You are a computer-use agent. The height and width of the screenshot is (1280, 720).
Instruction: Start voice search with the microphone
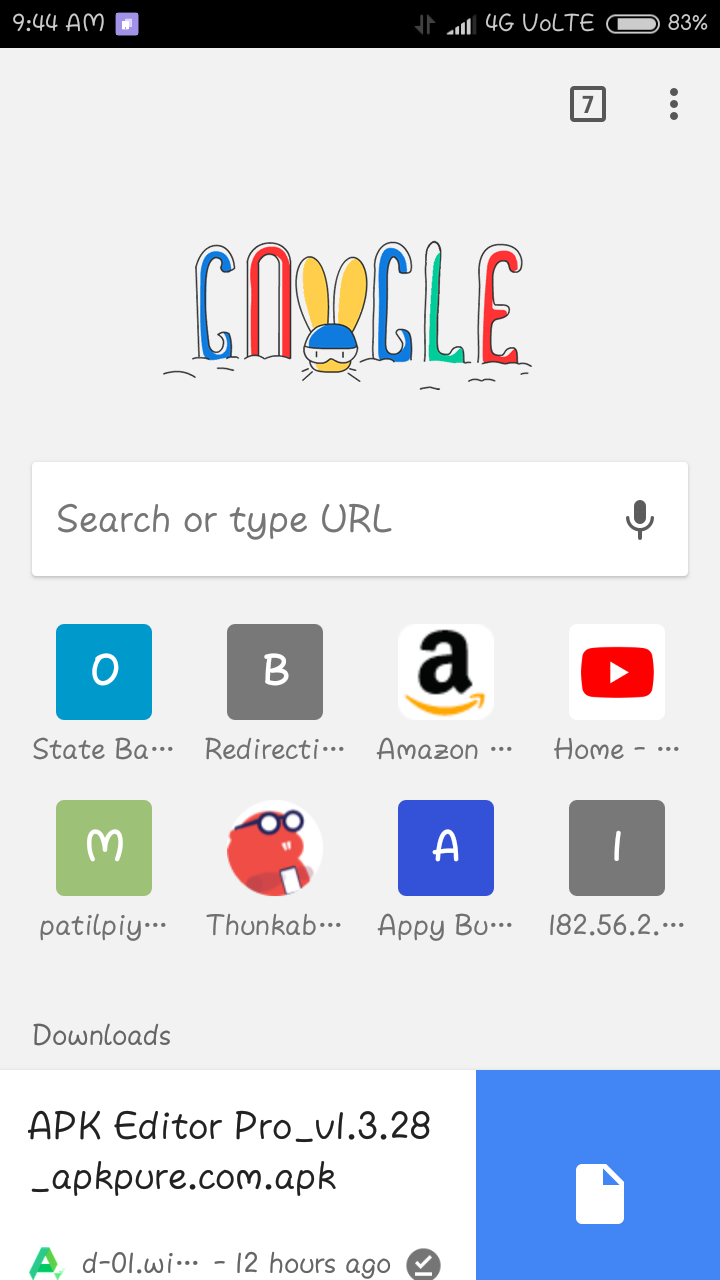[640, 519]
